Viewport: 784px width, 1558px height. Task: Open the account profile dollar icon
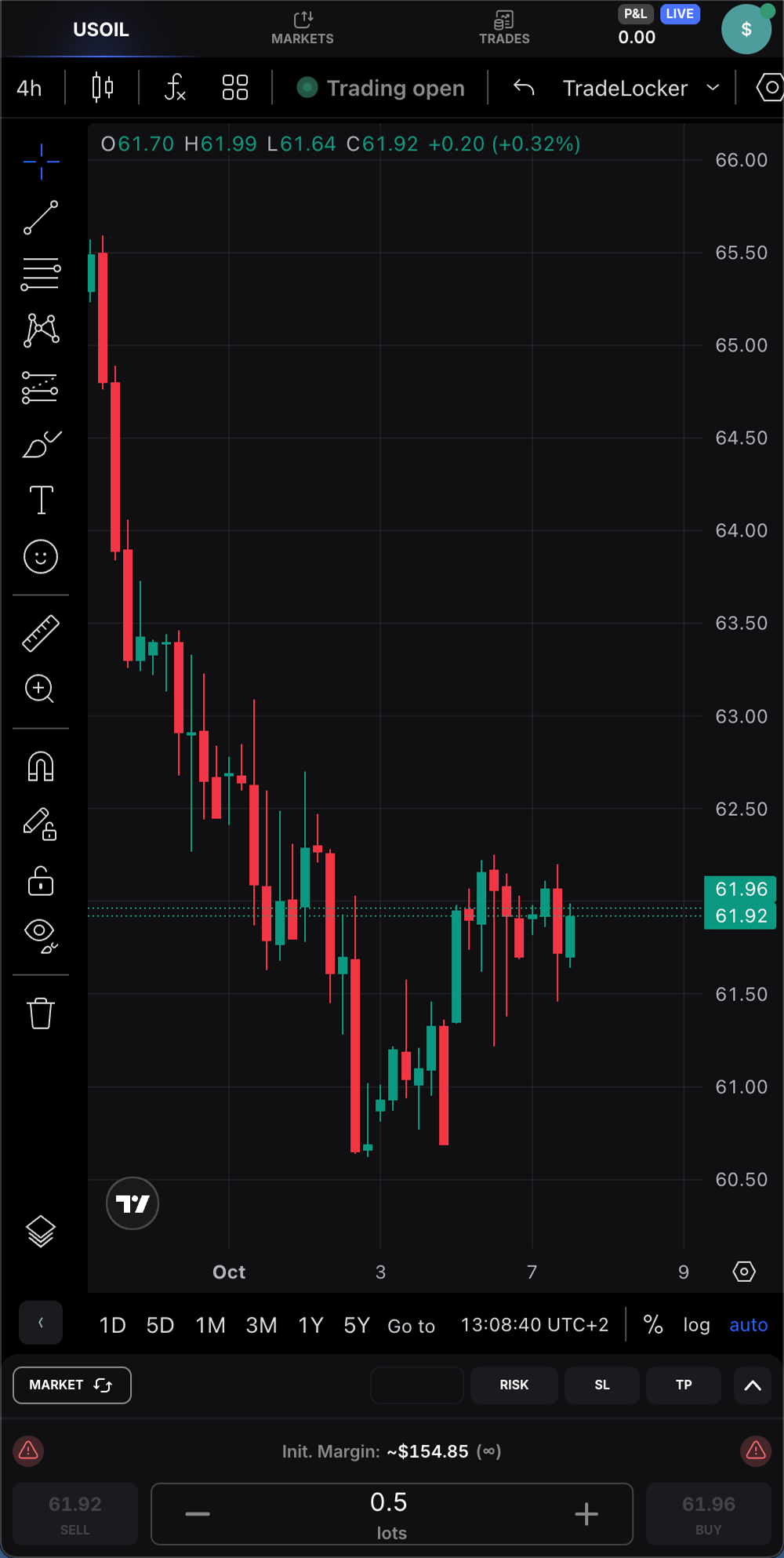click(746, 30)
